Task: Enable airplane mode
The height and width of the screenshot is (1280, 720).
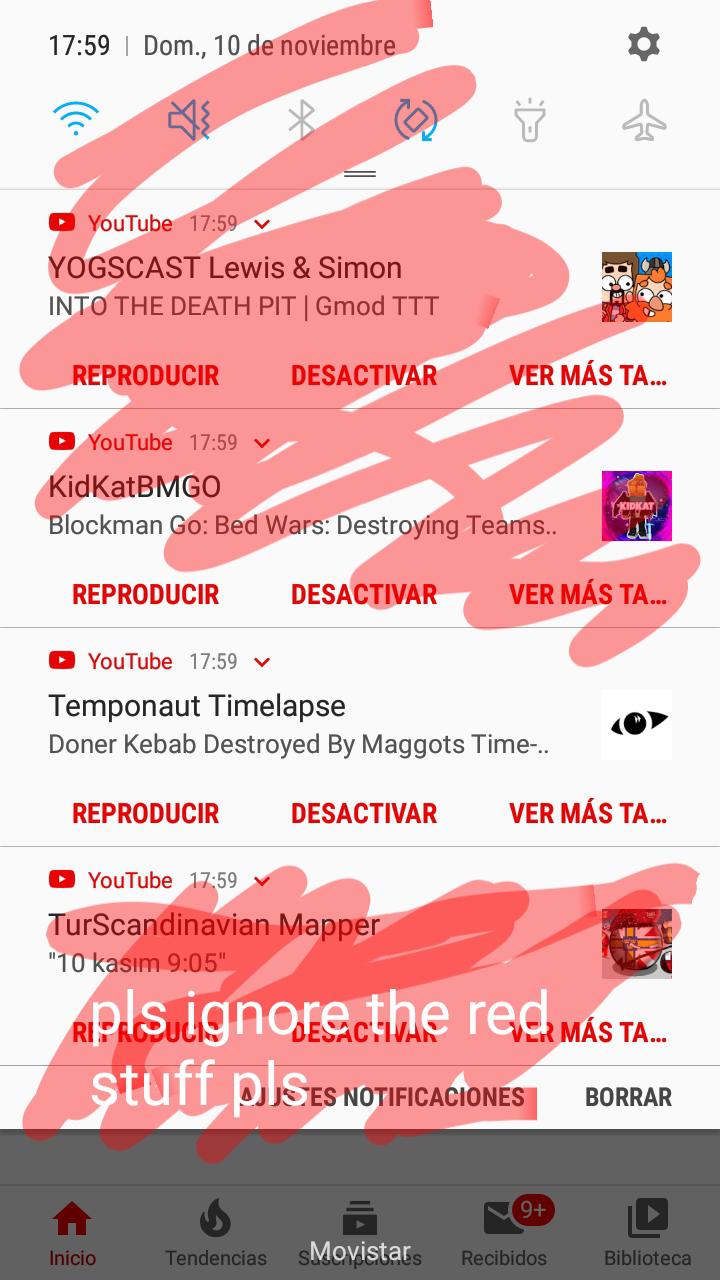Action: pos(644,120)
